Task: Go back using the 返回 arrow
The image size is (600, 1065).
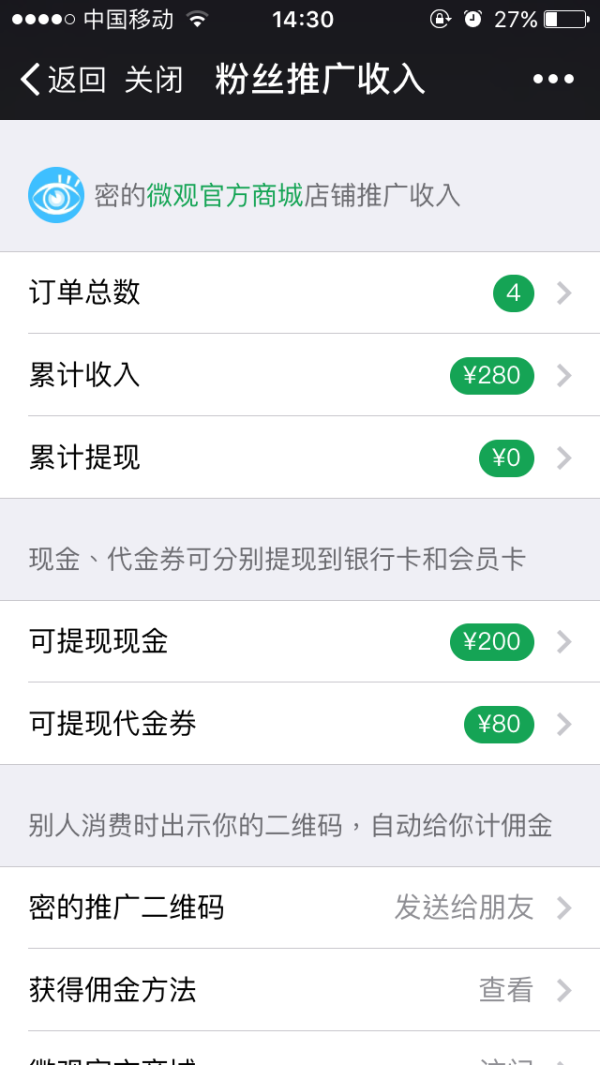Action: click(x=63, y=79)
